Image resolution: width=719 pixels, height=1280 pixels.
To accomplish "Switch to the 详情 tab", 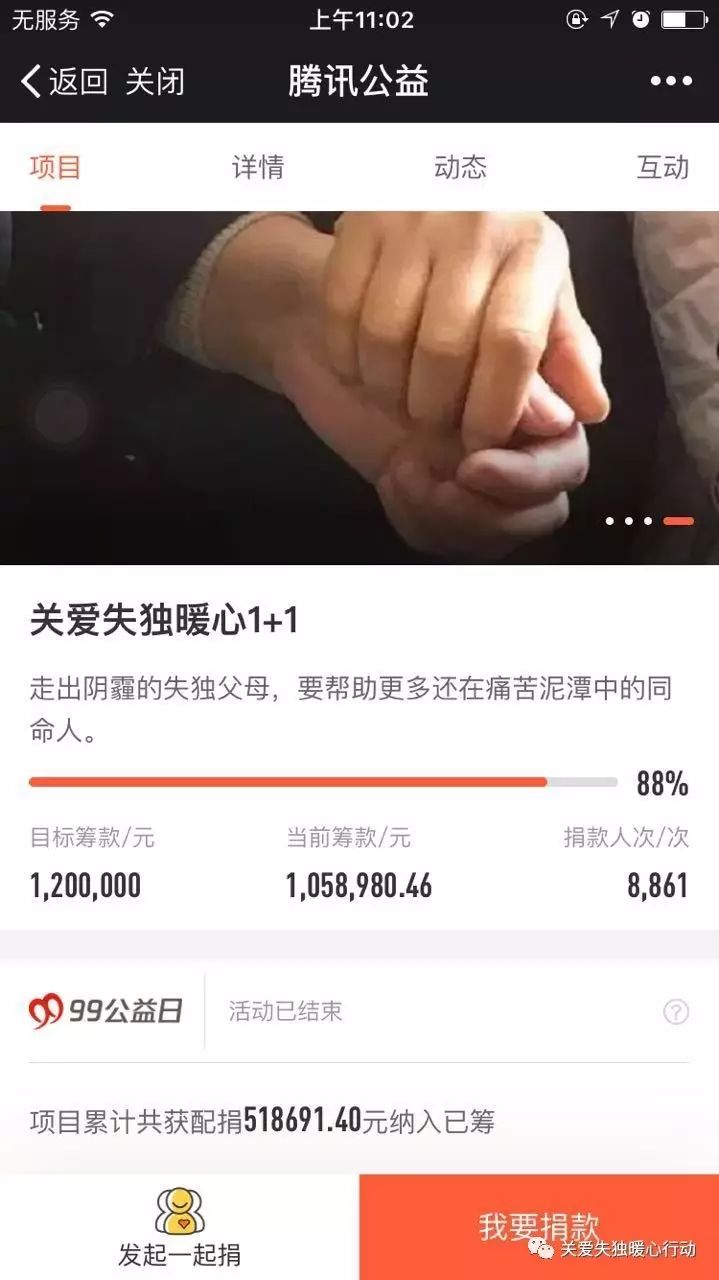I will pyautogui.click(x=258, y=167).
